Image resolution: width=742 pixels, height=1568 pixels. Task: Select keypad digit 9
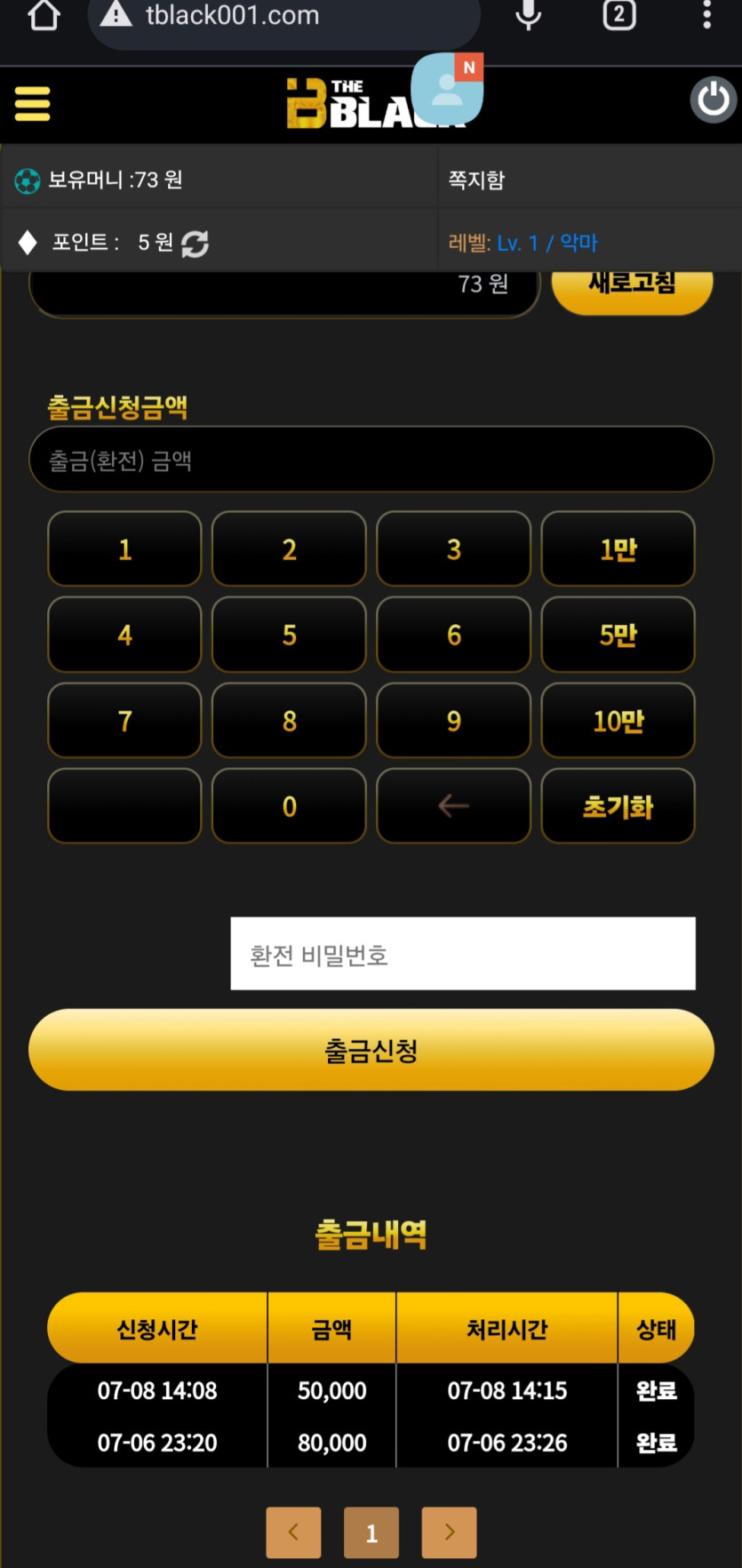453,721
